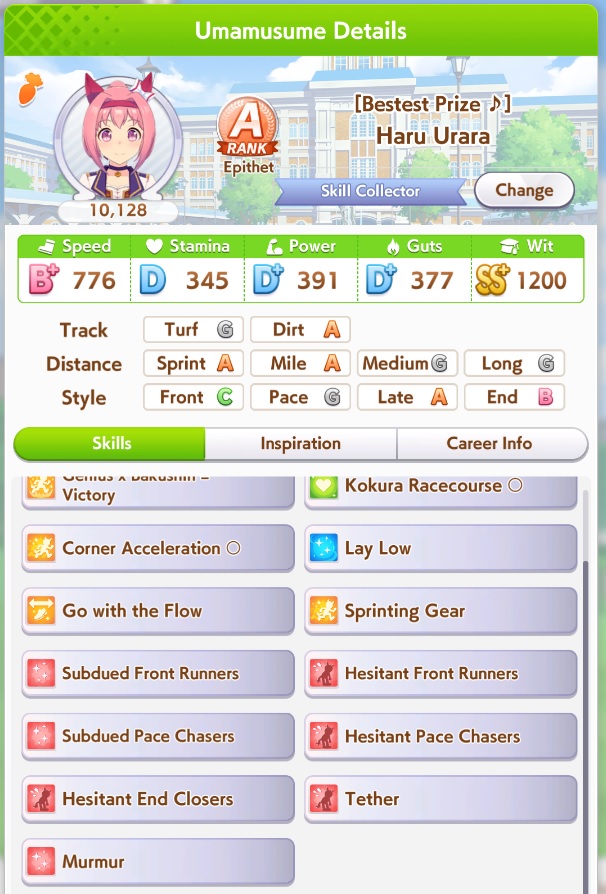Change the Skill Collector epithet

(x=523, y=190)
